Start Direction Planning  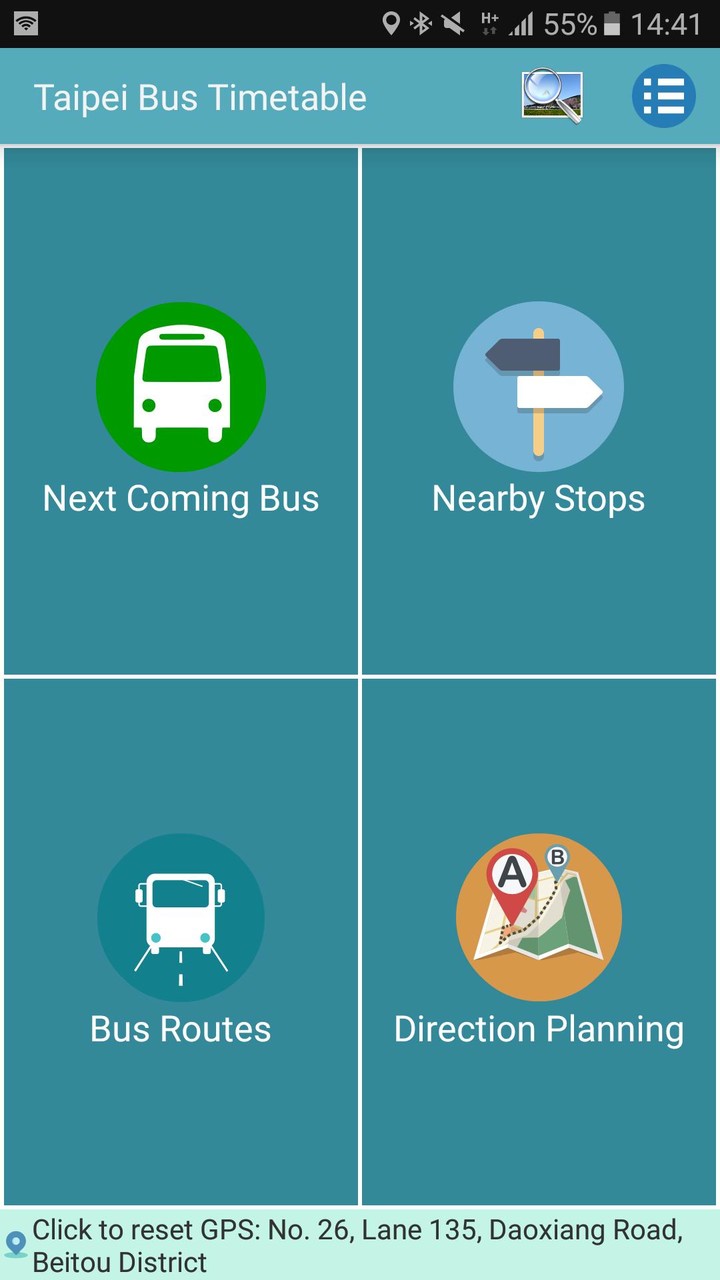(x=539, y=940)
